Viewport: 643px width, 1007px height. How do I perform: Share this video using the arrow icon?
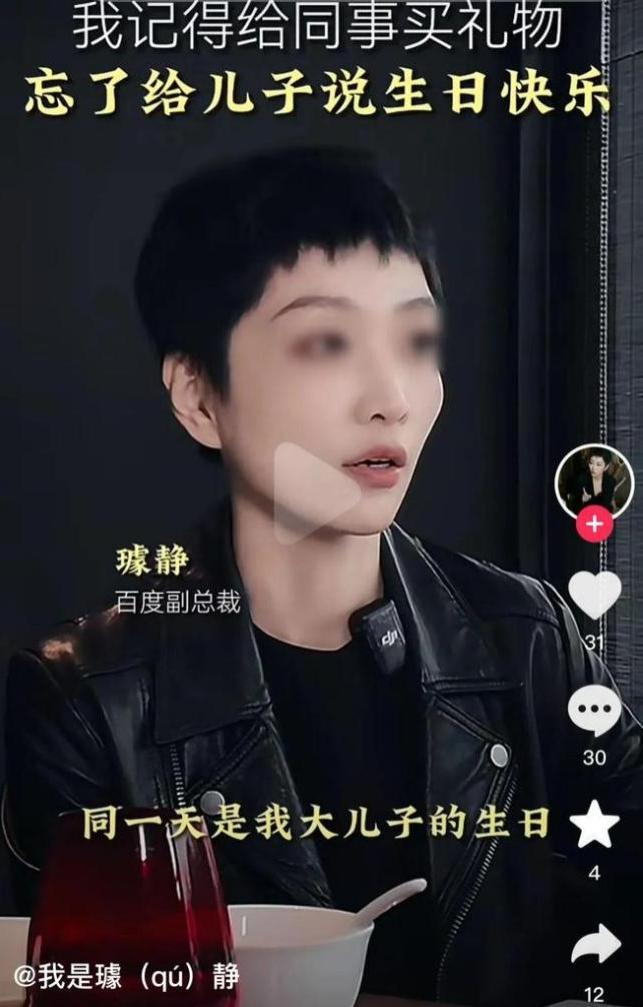tap(595, 943)
